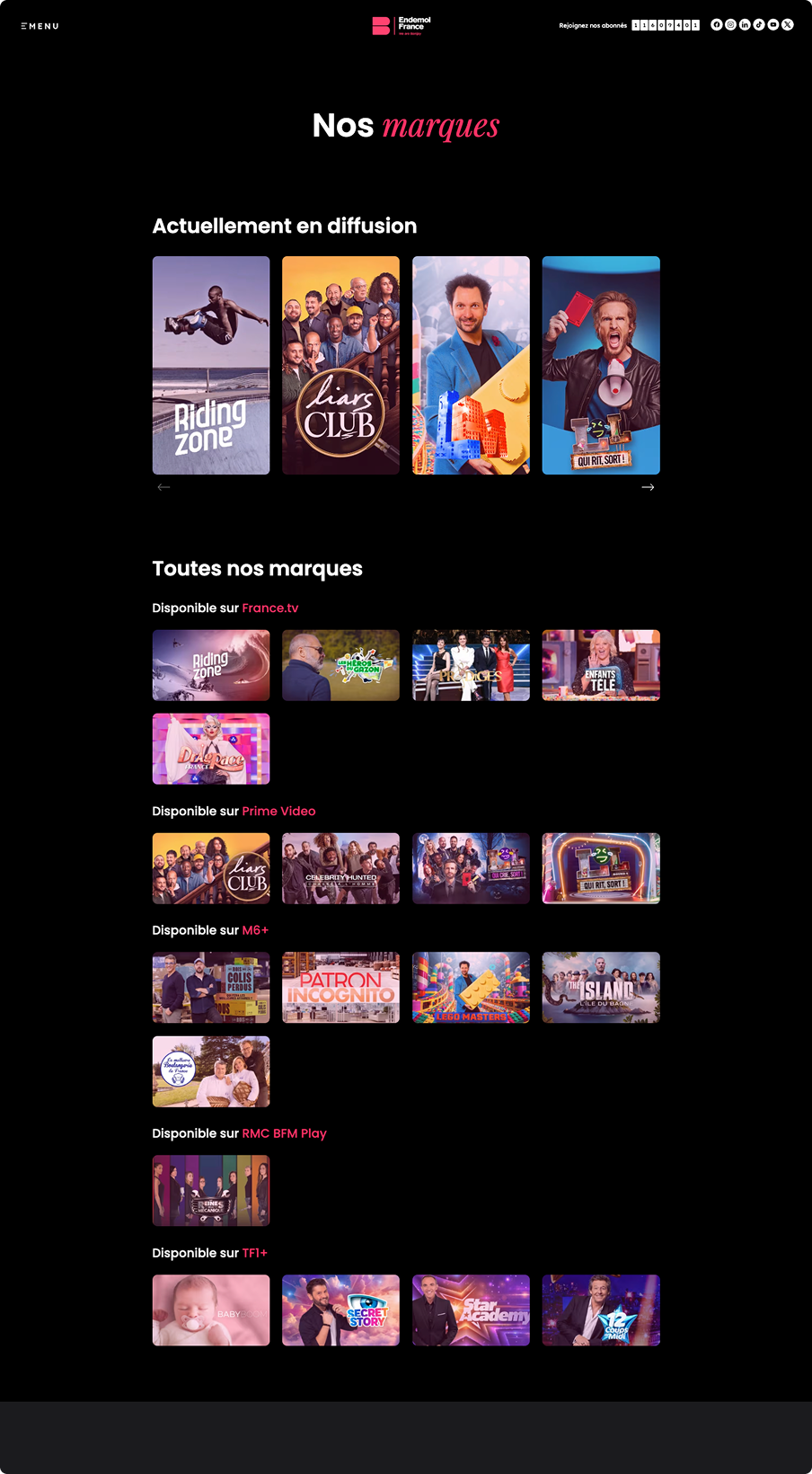Open the 12 Coups de Midi tile
The height and width of the screenshot is (1474, 812).
(x=601, y=1310)
